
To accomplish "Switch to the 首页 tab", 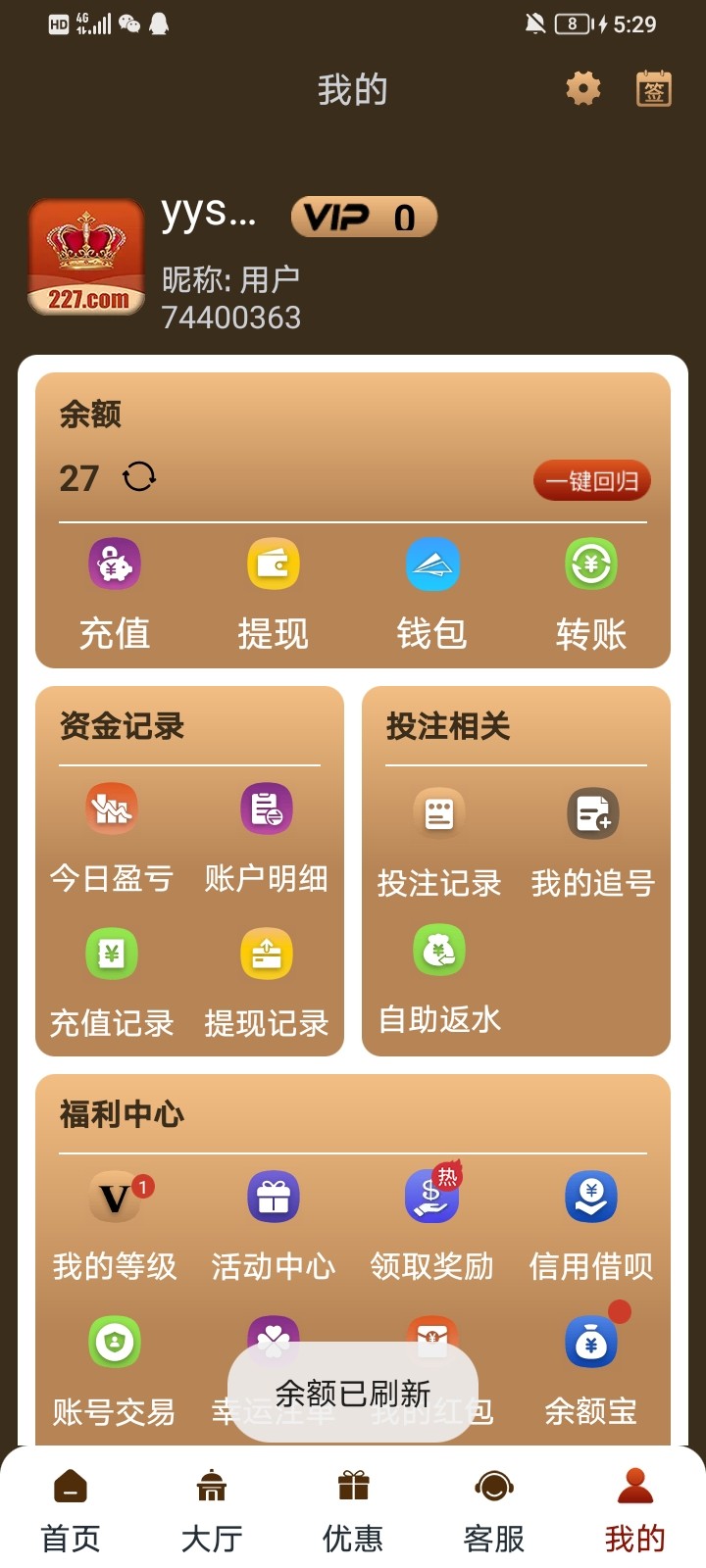I will point(71,1511).
